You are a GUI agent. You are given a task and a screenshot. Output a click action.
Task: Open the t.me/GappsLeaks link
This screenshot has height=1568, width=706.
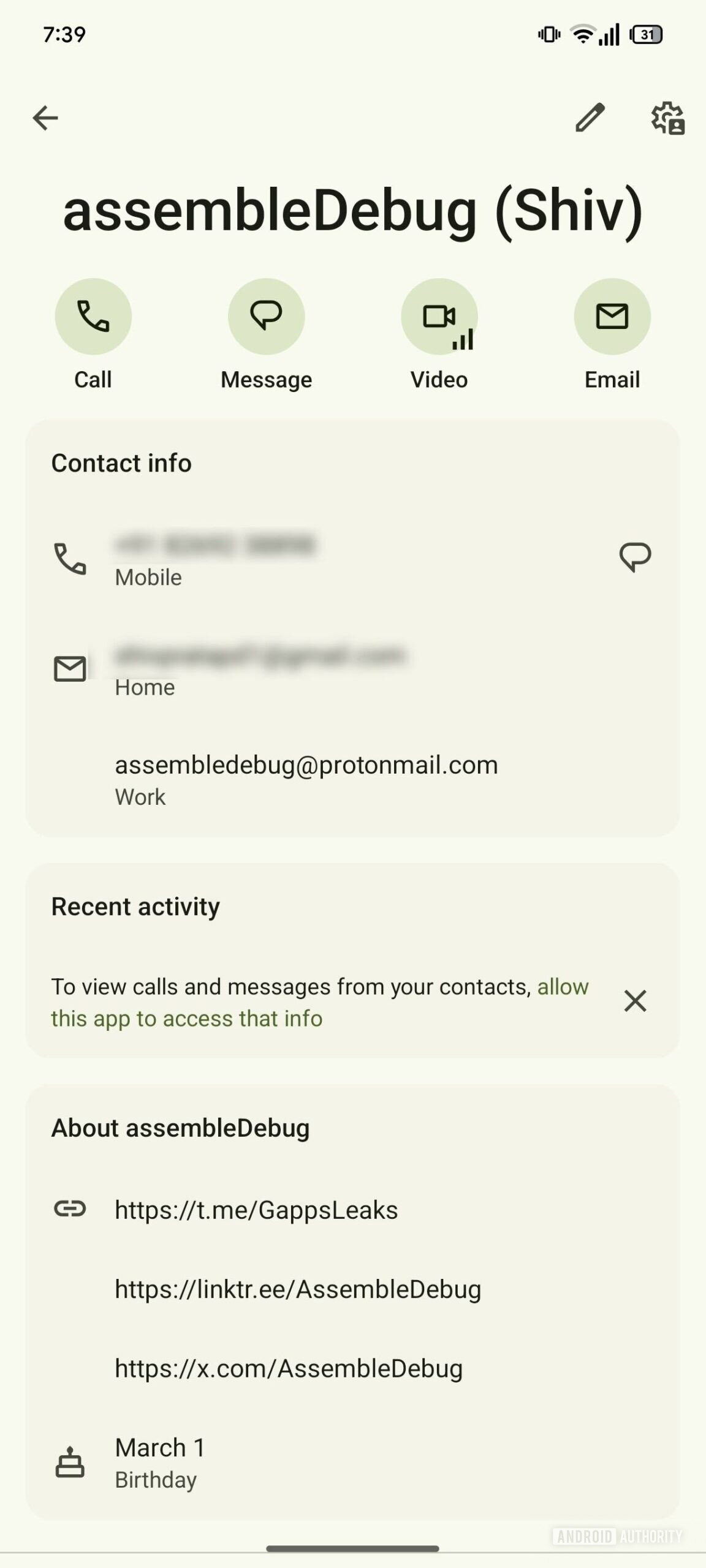click(256, 1210)
